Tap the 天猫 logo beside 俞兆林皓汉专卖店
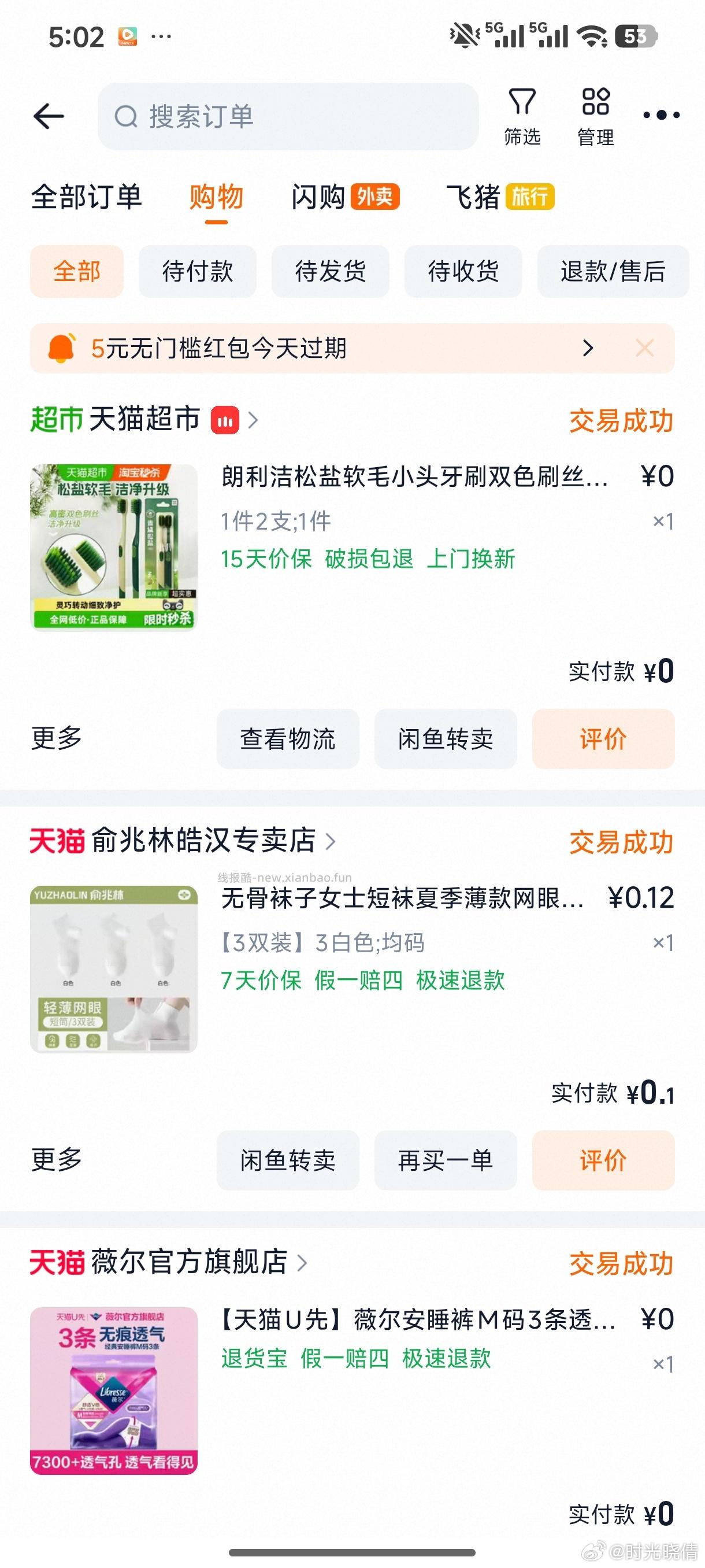 tap(56, 841)
